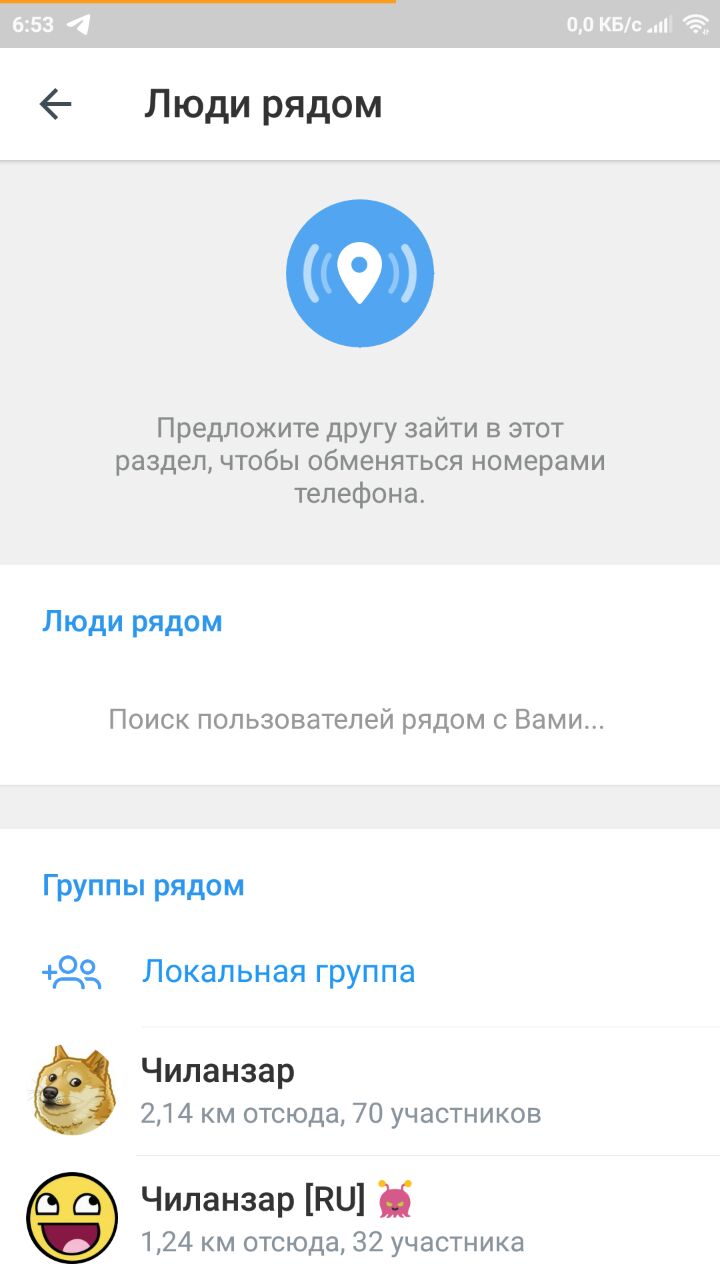Open the Чиланзар [RU] group

tap(330, 1217)
